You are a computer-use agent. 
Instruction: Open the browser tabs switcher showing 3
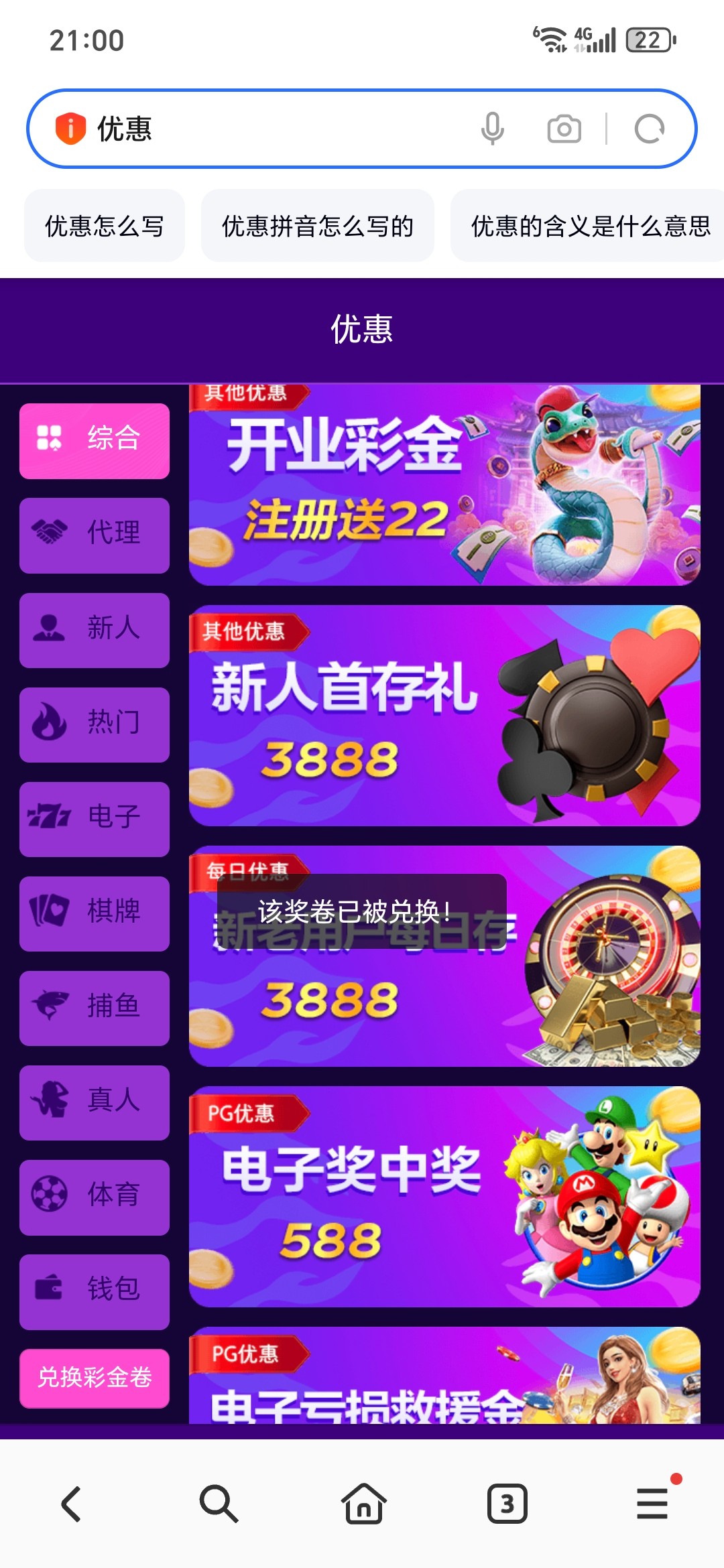tap(507, 1504)
